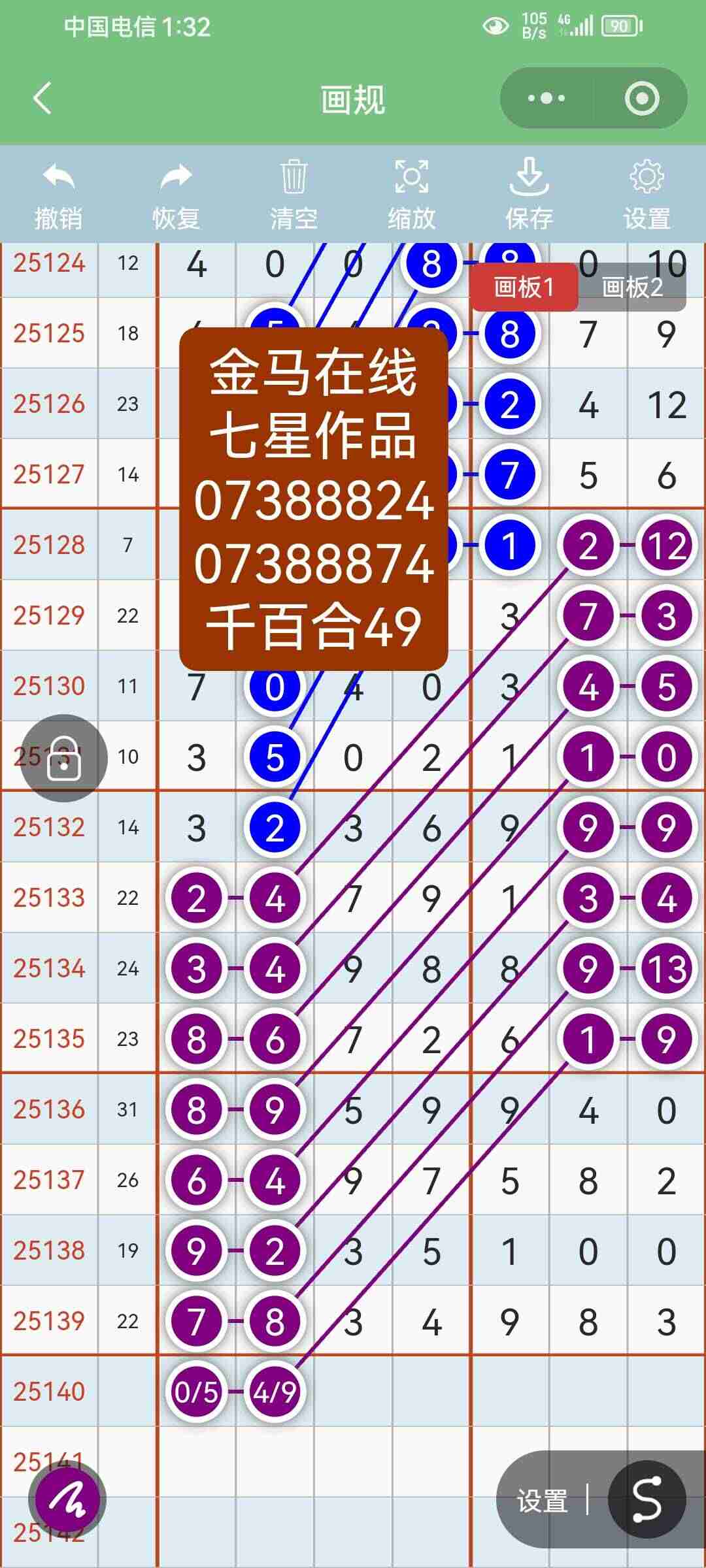Tap the back chevron next to 画规

[x=39, y=99]
